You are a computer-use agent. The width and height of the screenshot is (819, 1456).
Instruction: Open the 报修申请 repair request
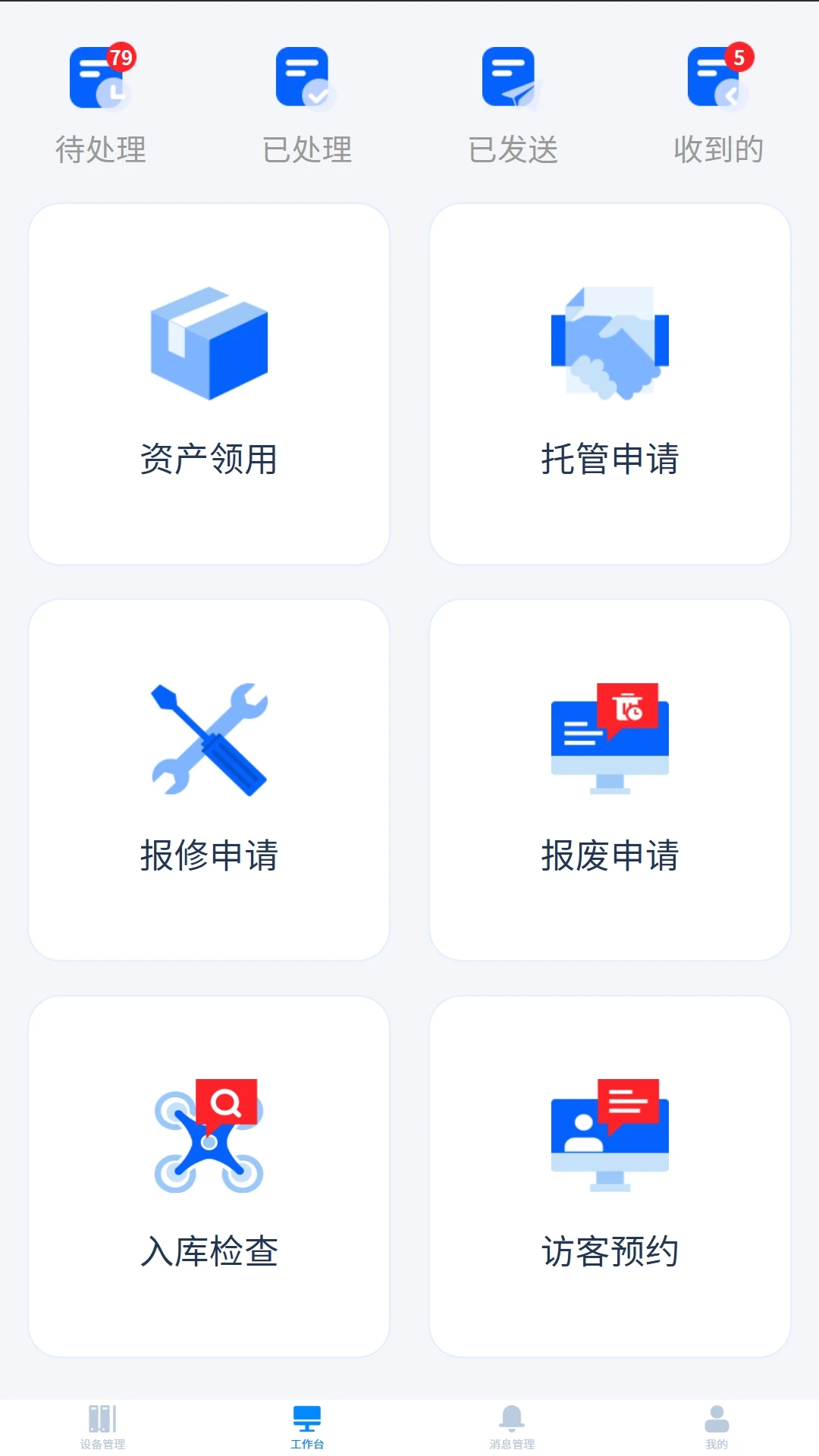pos(209,780)
